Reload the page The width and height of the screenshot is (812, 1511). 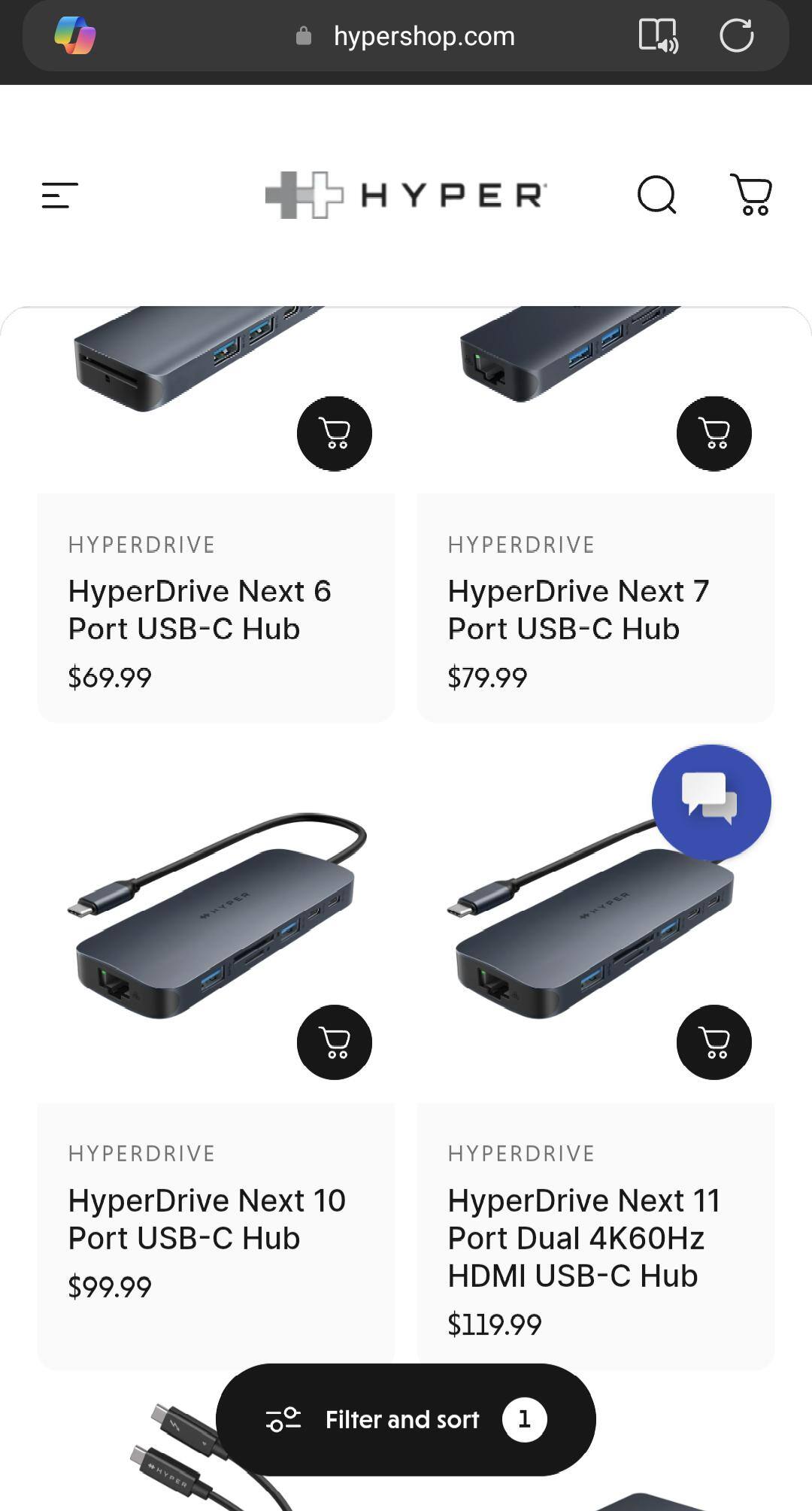[736, 35]
